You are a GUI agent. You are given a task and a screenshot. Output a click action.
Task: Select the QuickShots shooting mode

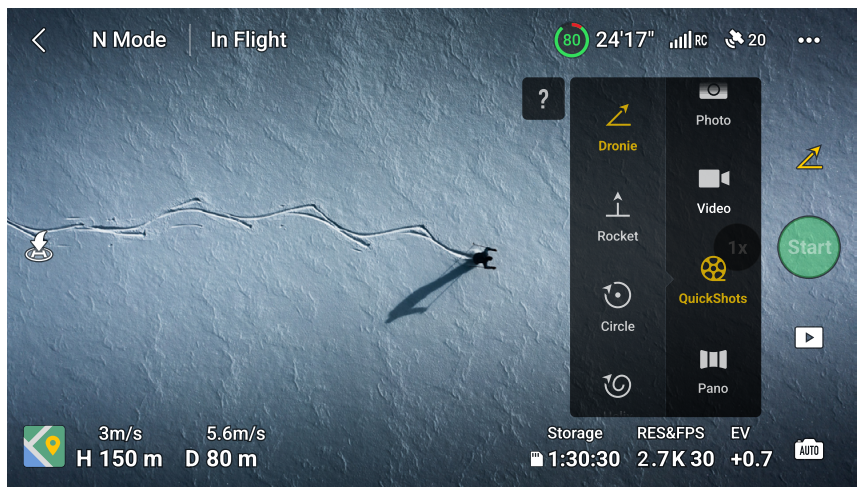713,279
